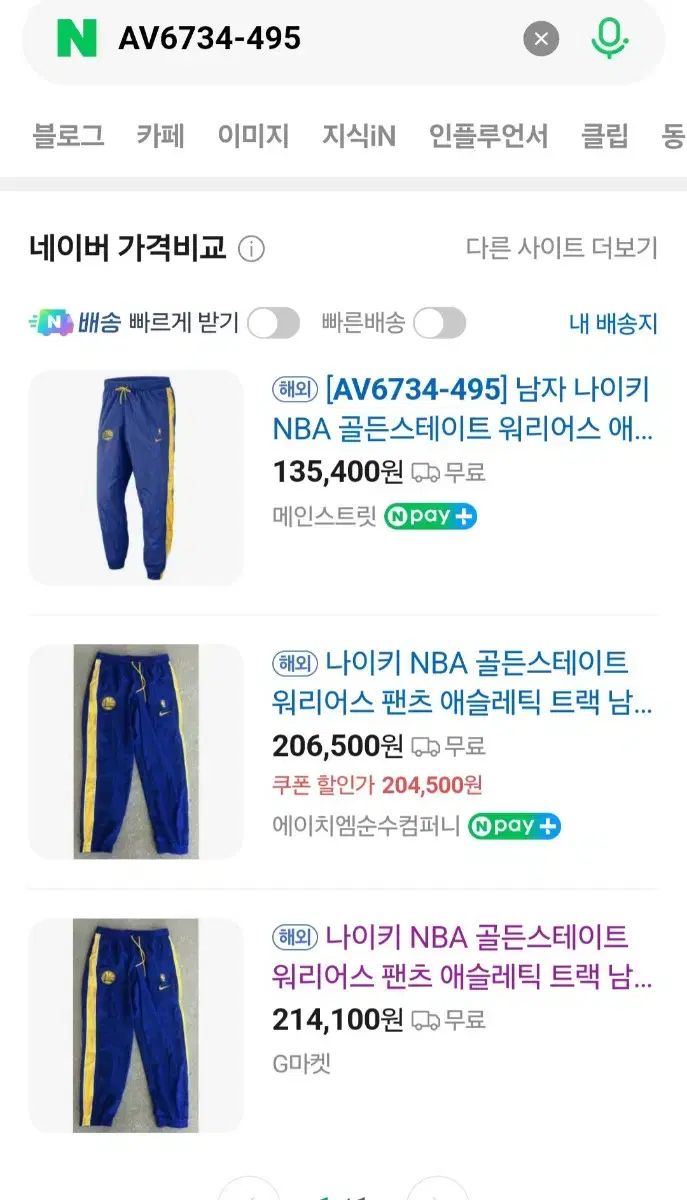The image size is (687, 1200).
Task: Tap the Naver logo icon
Action: pos(76,39)
